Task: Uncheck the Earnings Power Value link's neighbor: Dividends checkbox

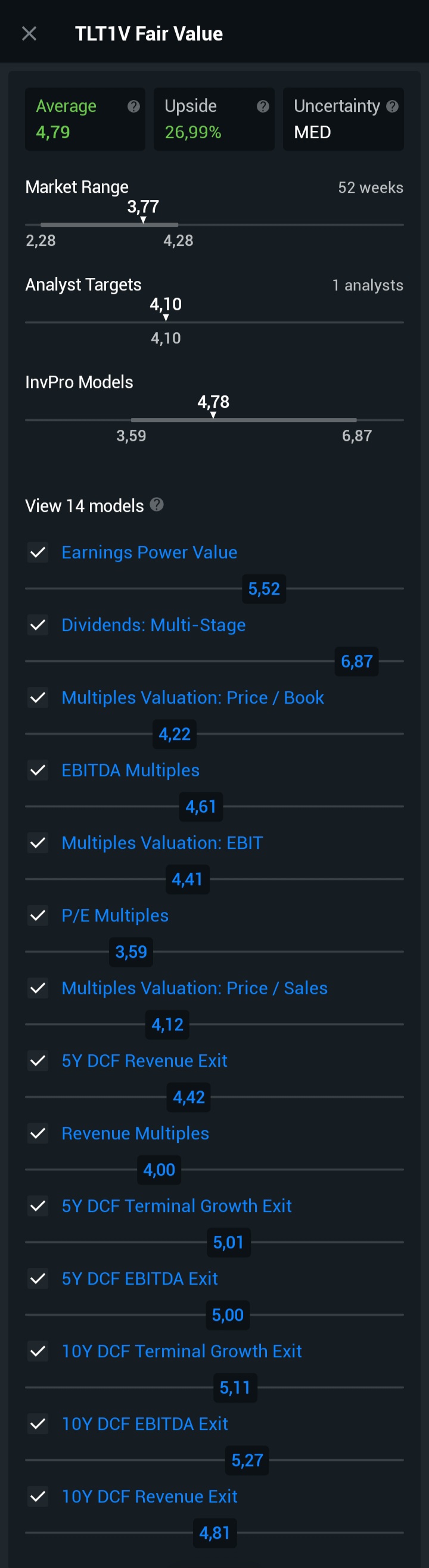Action: (x=38, y=624)
